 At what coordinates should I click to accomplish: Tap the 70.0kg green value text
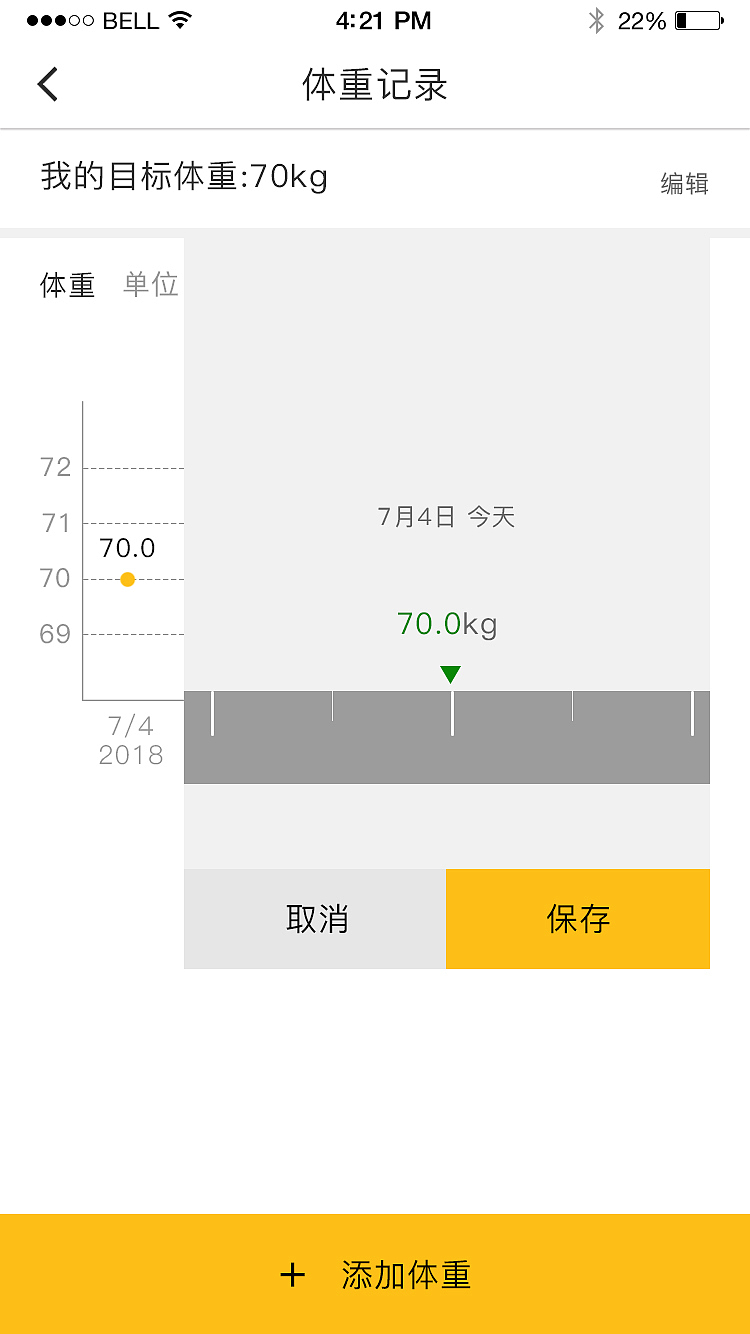coord(447,624)
